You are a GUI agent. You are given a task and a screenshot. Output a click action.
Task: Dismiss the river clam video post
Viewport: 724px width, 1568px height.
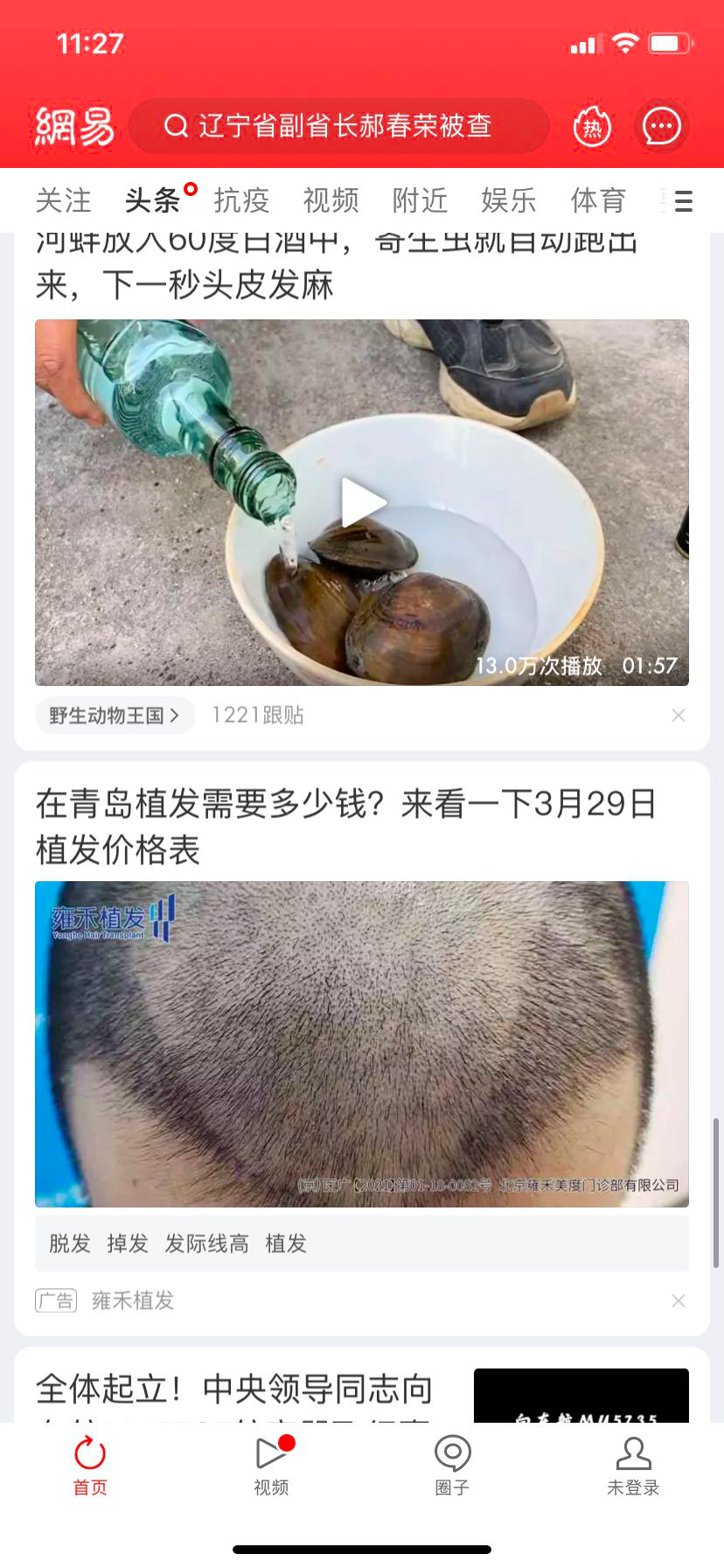(678, 716)
